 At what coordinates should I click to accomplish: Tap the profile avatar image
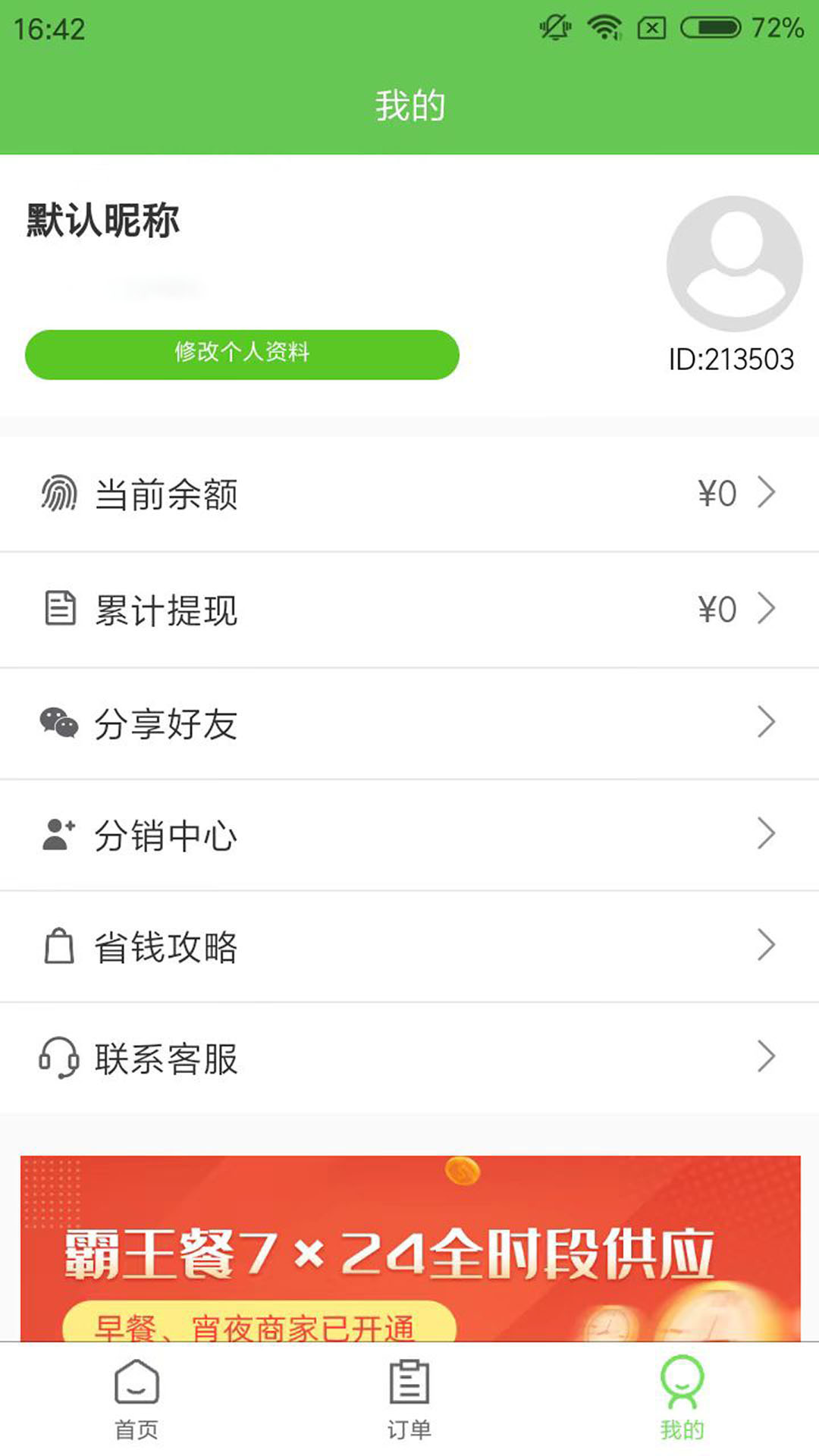732,262
